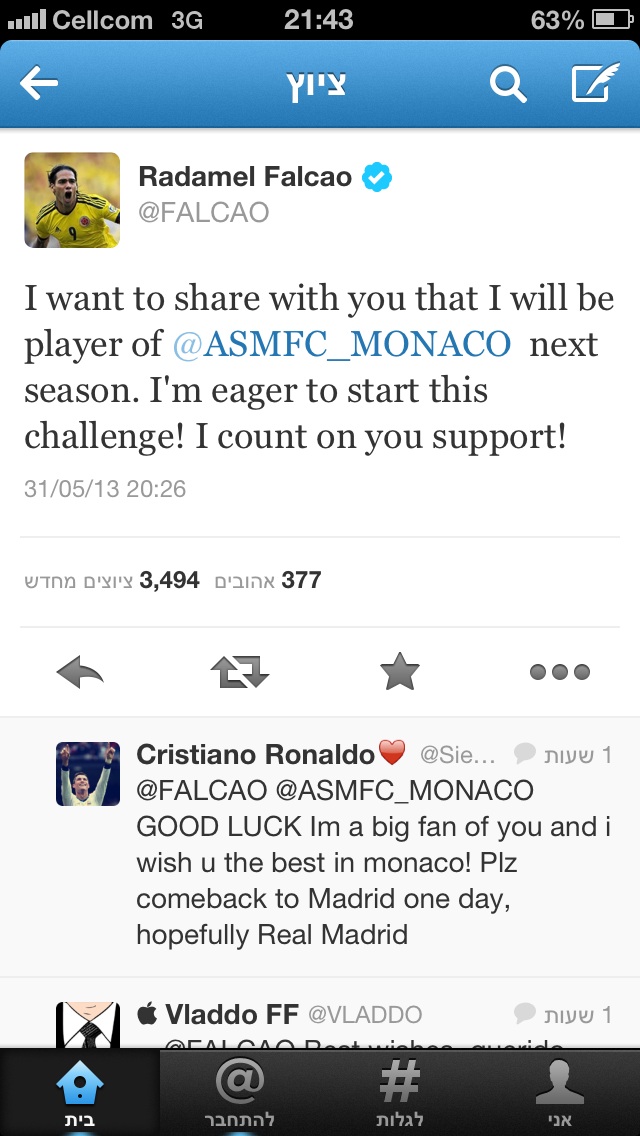Reply to Falcao's tweet

pyautogui.click(x=82, y=674)
